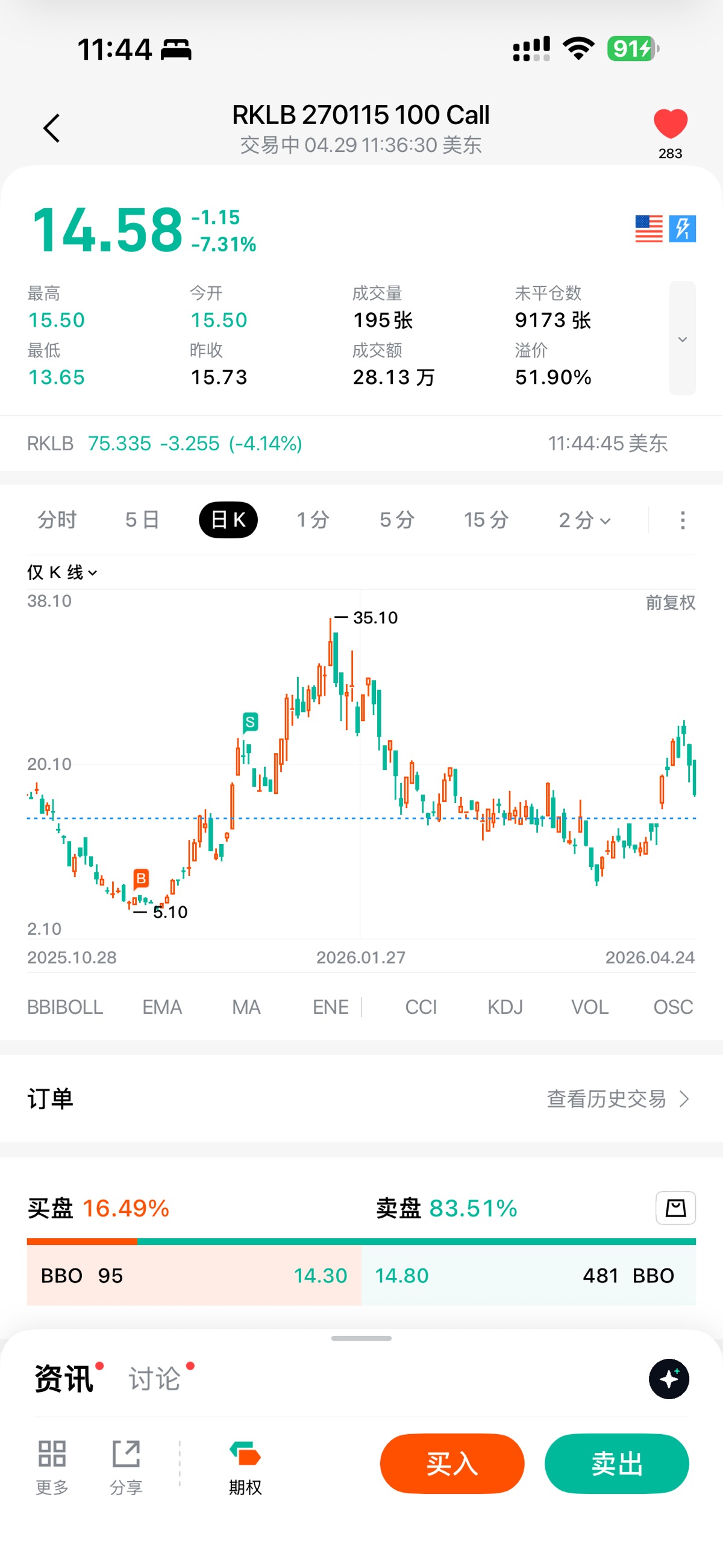This screenshot has width=723, height=1568.
Task: Tap the green 卖出 sell button
Action: [616, 1463]
